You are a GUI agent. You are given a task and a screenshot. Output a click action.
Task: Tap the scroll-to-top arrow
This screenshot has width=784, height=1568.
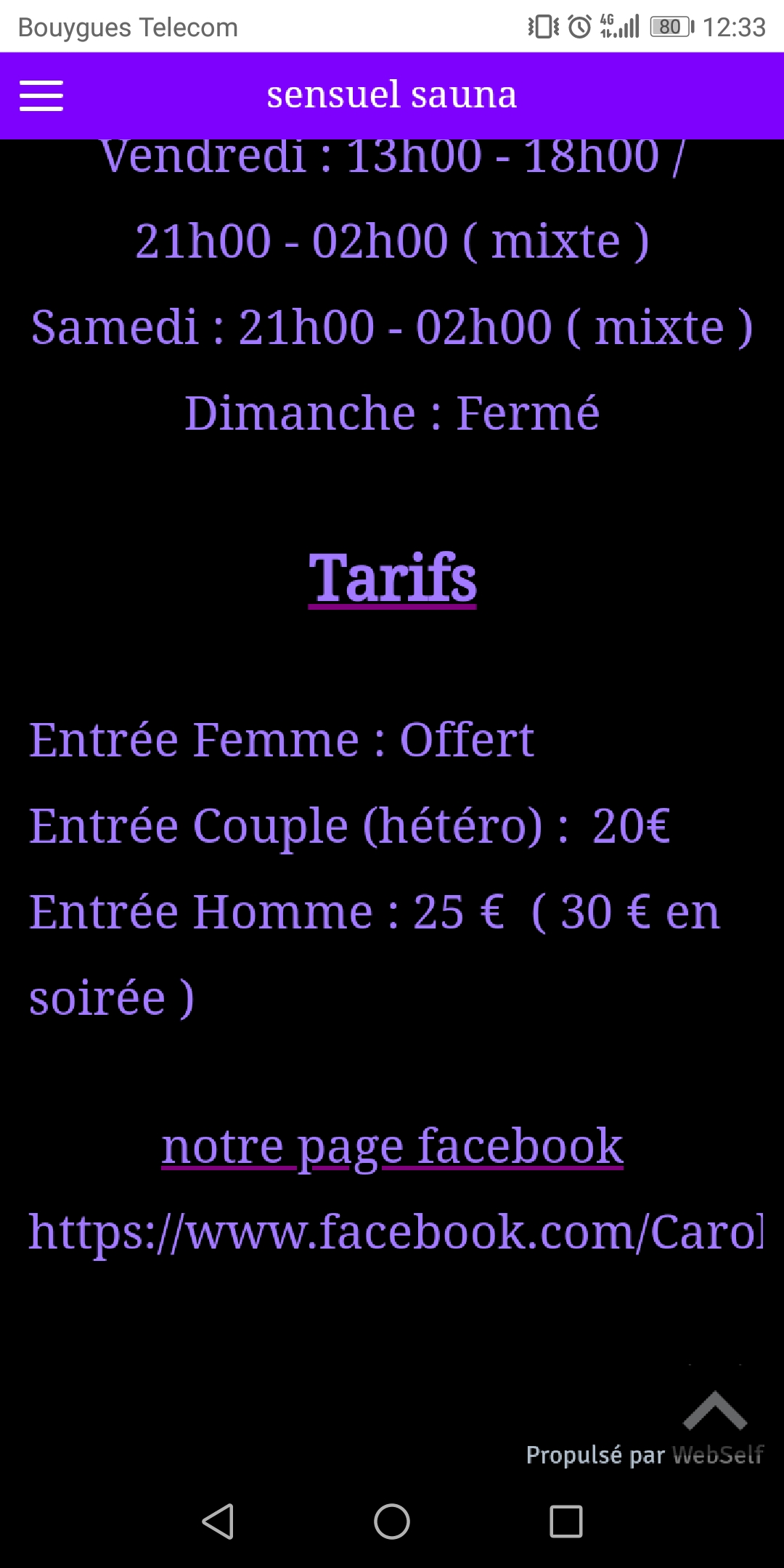[715, 1410]
